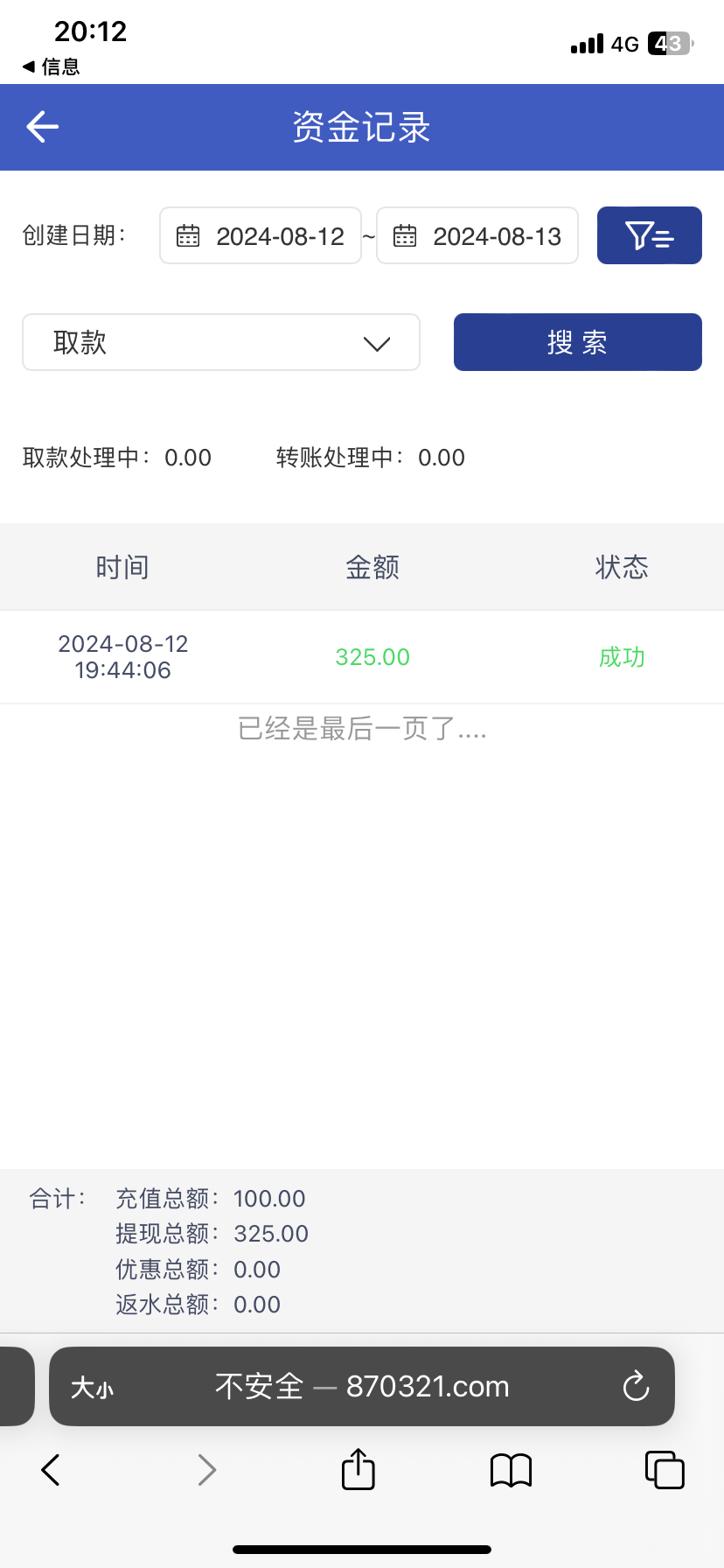The image size is (724, 1568).
Task: Tap the 870321.com address bar
Action: pyautogui.click(x=363, y=1386)
